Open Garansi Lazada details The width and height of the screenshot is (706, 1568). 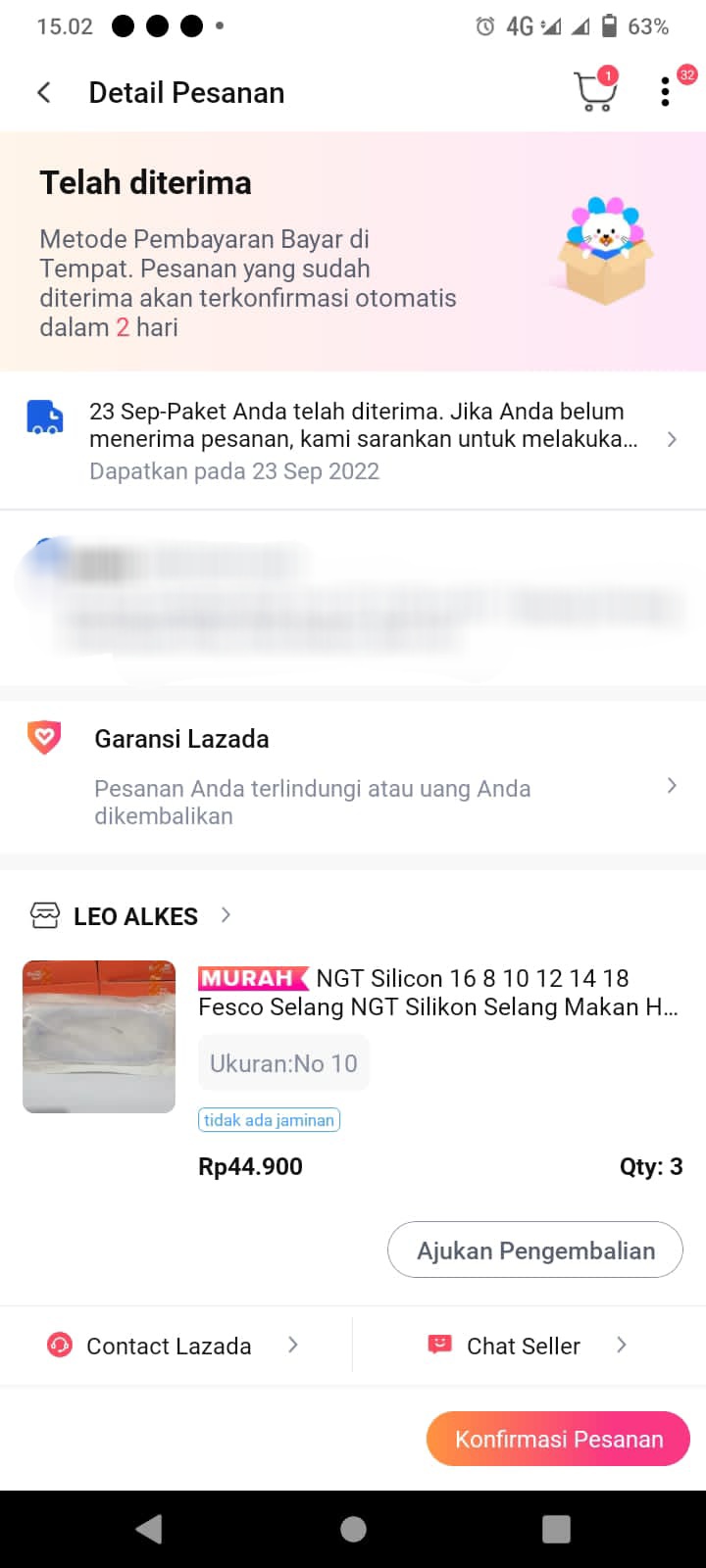(x=353, y=776)
